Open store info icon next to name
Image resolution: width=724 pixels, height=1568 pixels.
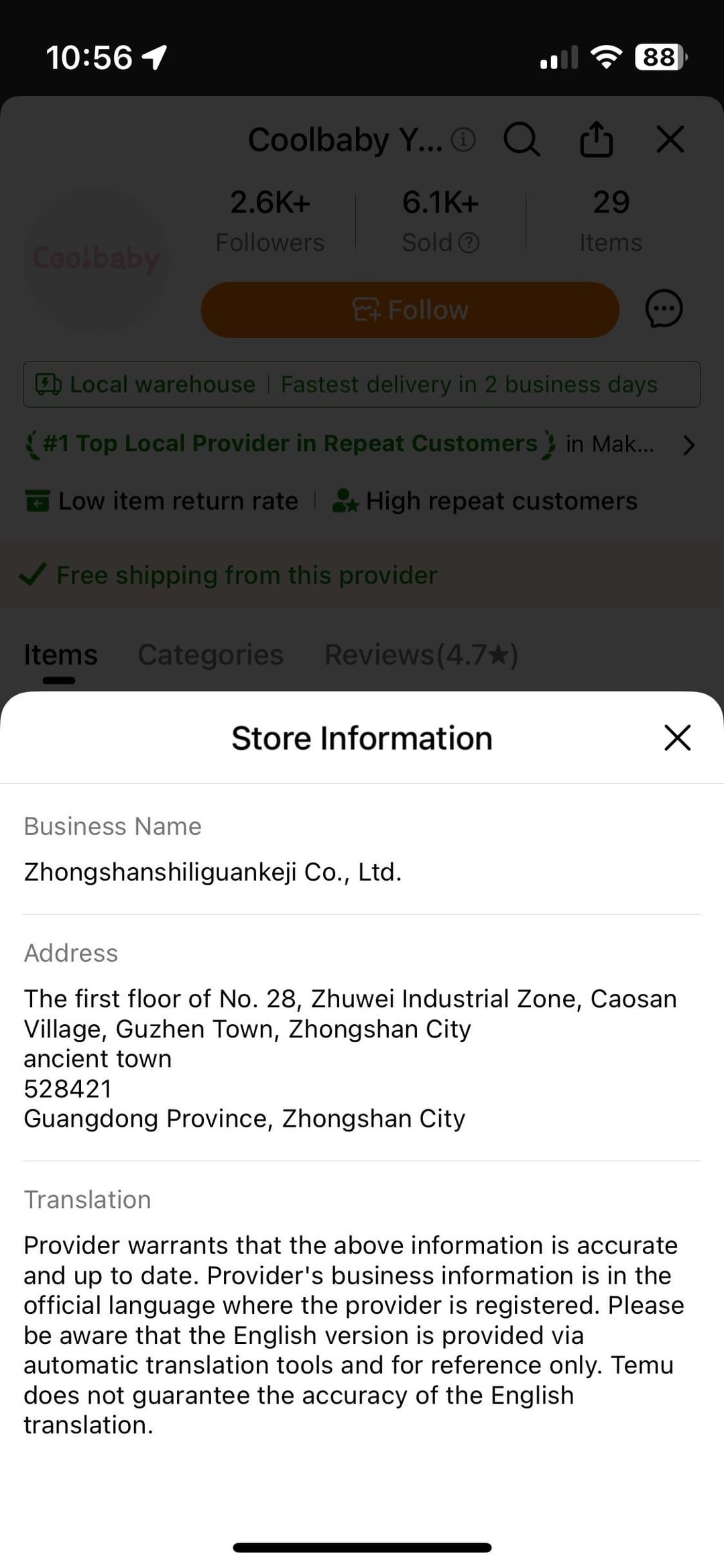point(463,139)
